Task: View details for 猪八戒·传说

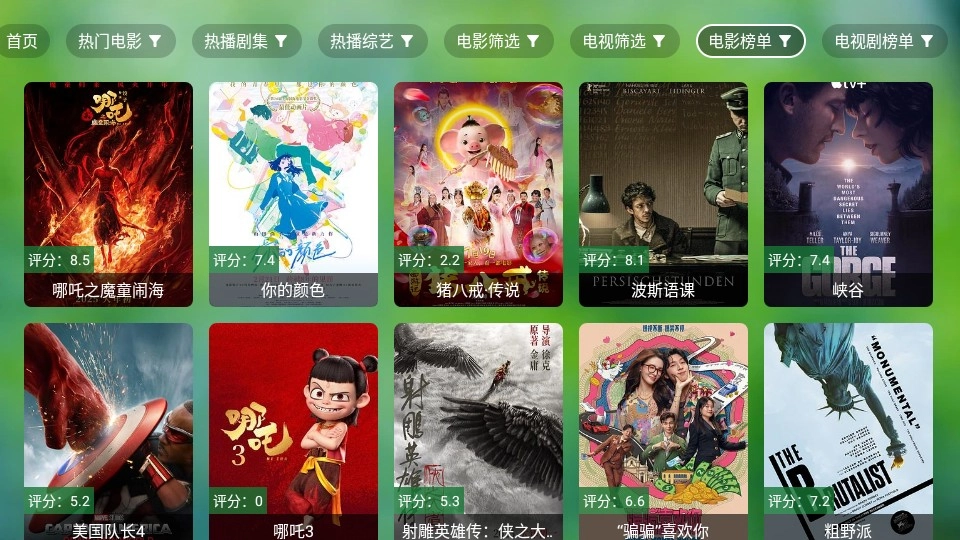Action: click(x=478, y=193)
